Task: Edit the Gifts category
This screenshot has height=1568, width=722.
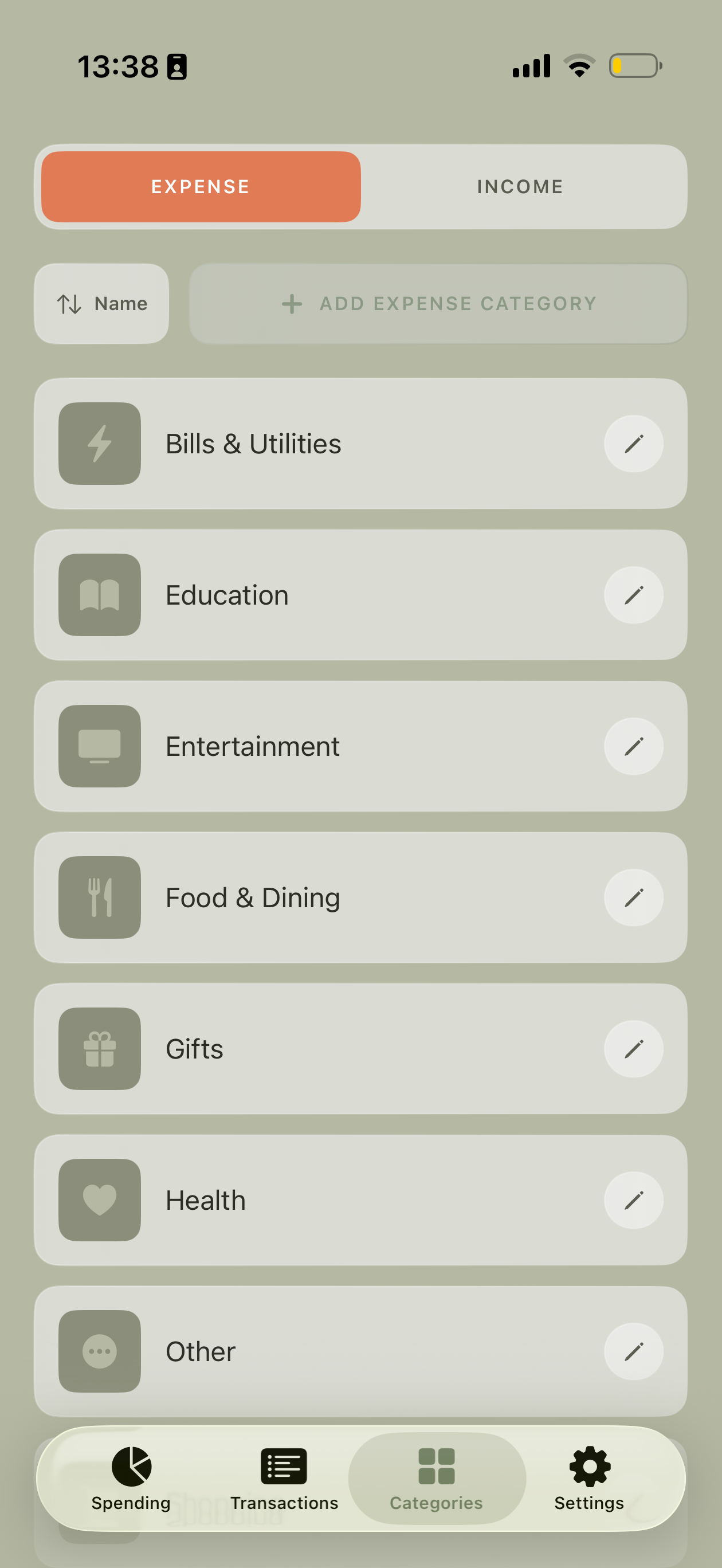Action: [634, 1048]
